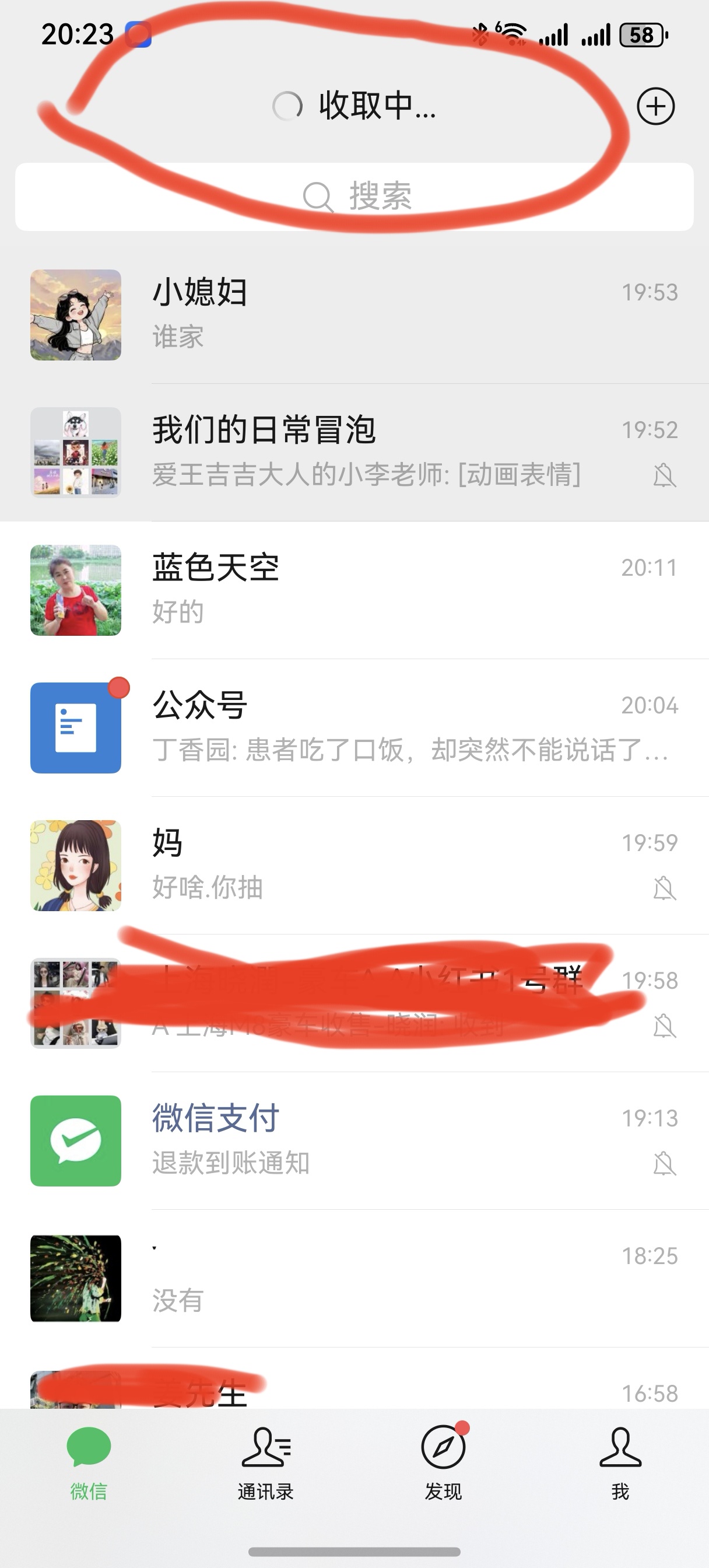Image resolution: width=709 pixels, height=1568 pixels.
Task: Select the 微信 (Chats) tab icon
Action: coord(89,1473)
